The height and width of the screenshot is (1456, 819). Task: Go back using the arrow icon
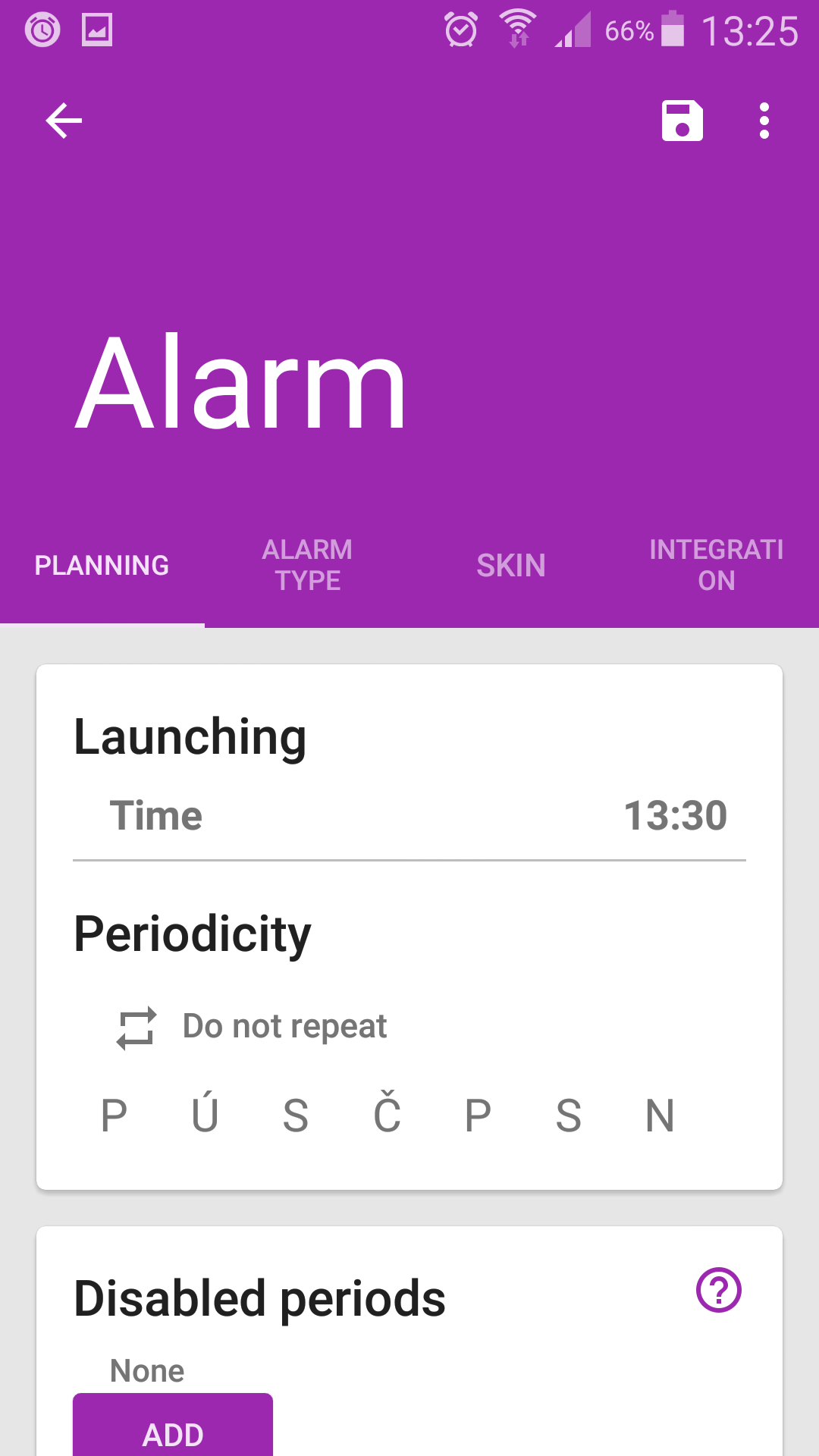coord(64,121)
